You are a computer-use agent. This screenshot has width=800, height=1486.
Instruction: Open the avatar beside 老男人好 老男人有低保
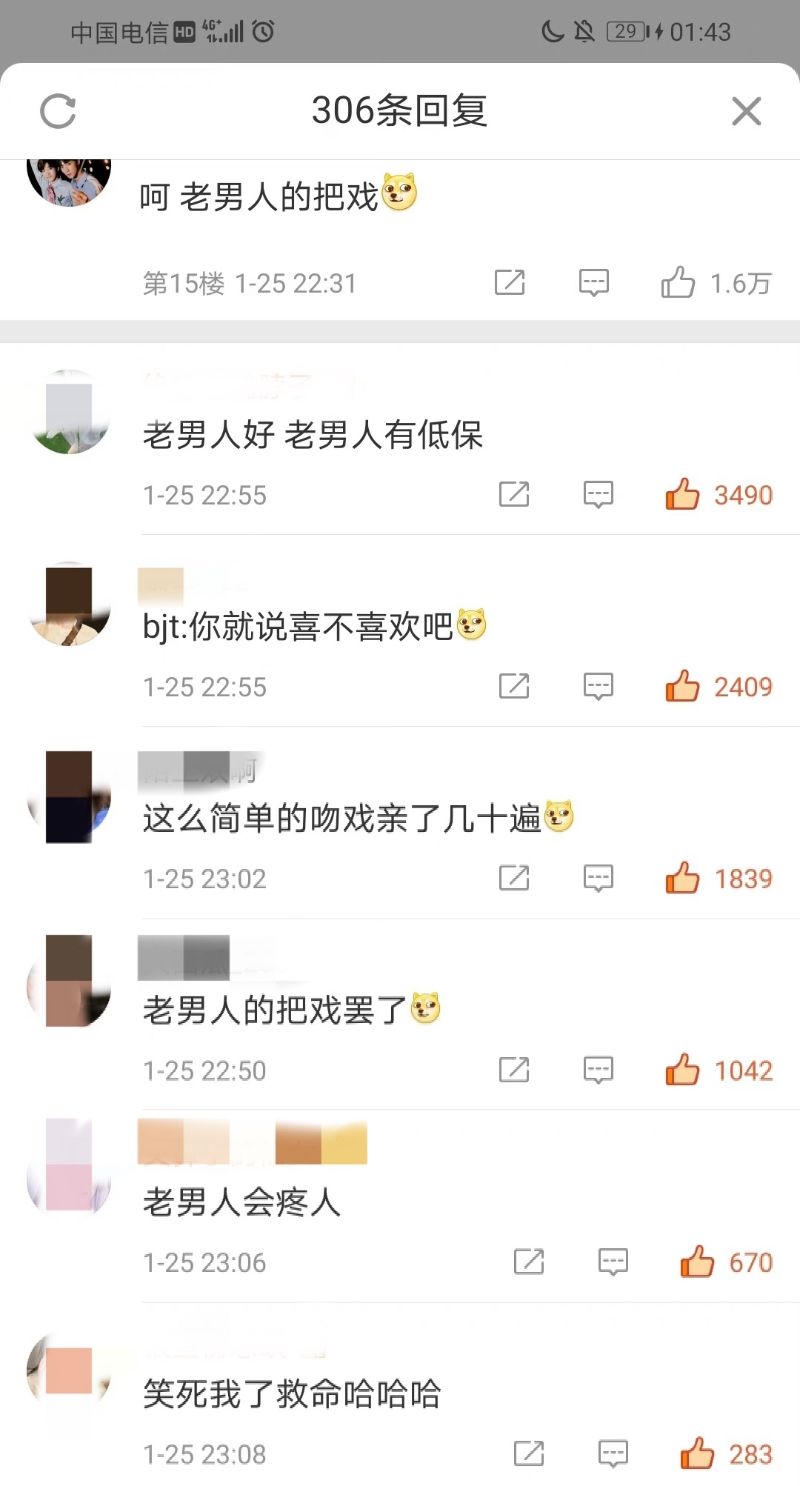pyautogui.click(x=68, y=411)
